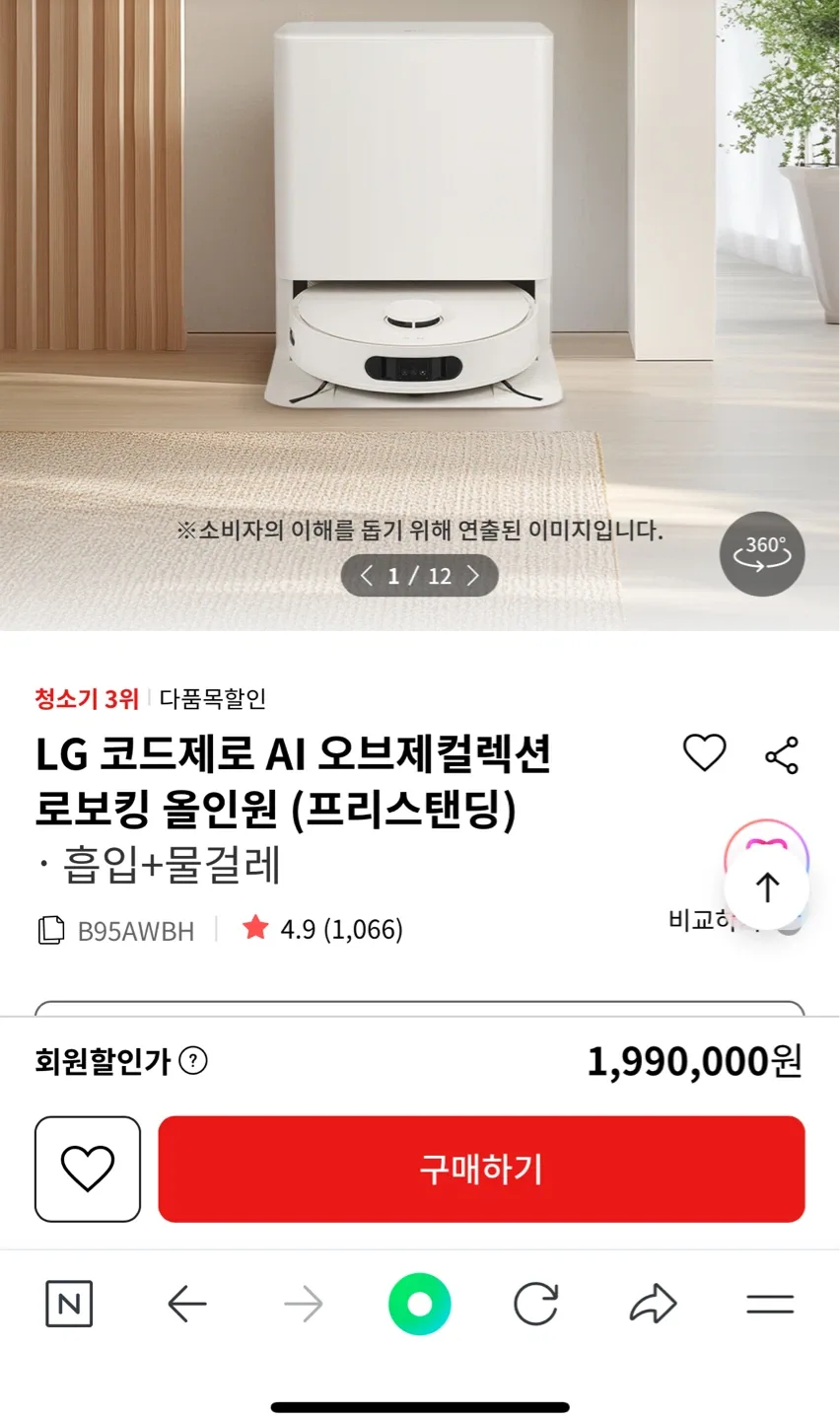This screenshot has width=840, height=1420.
Task: Share this page from browser toolbar
Action: tap(653, 1305)
